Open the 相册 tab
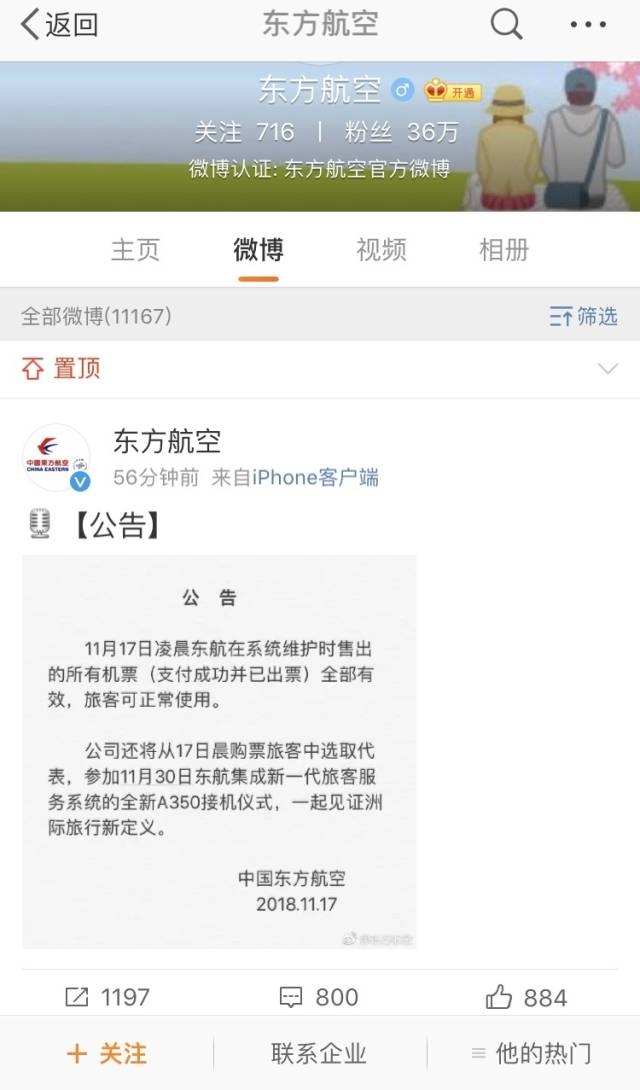The width and height of the screenshot is (640, 1090). [x=504, y=250]
